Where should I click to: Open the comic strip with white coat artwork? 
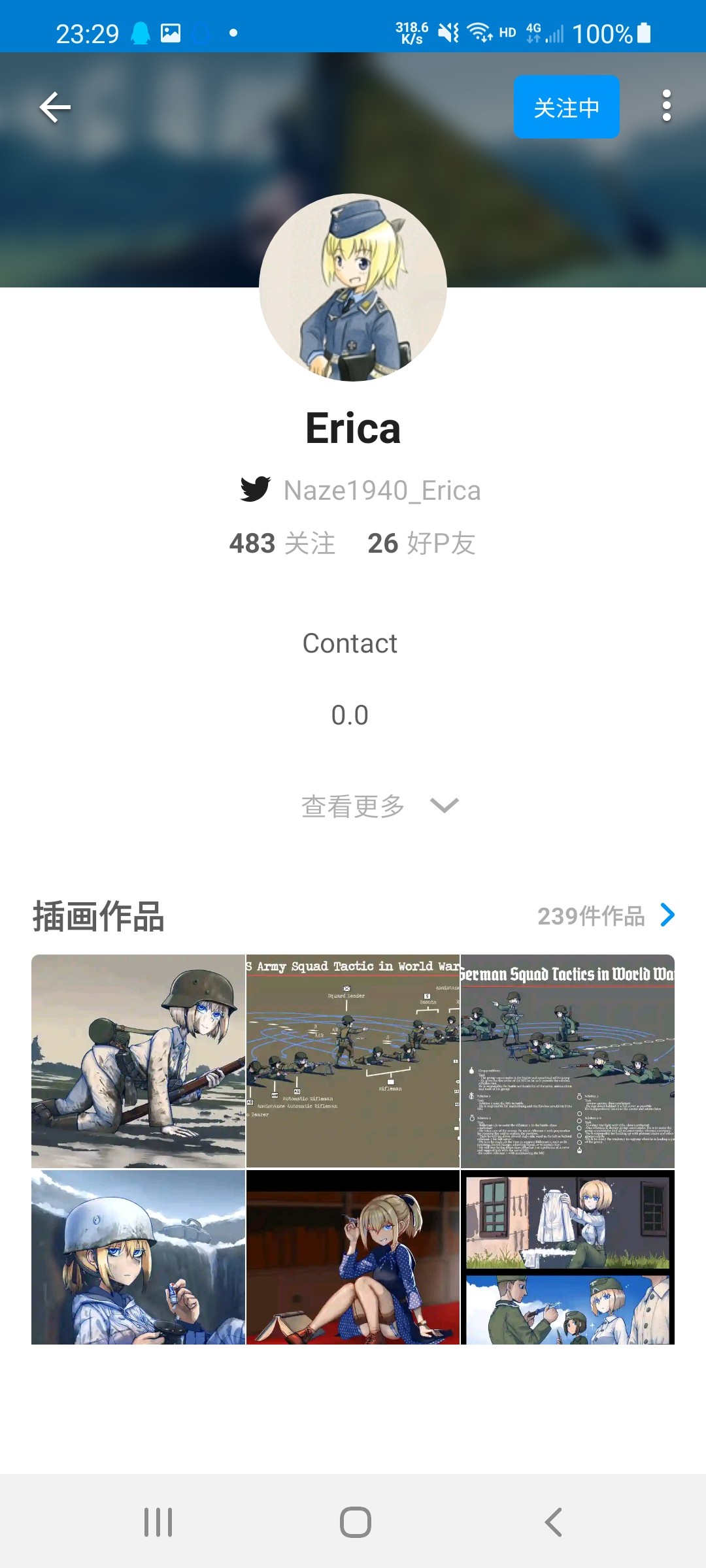pyautogui.click(x=567, y=1257)
